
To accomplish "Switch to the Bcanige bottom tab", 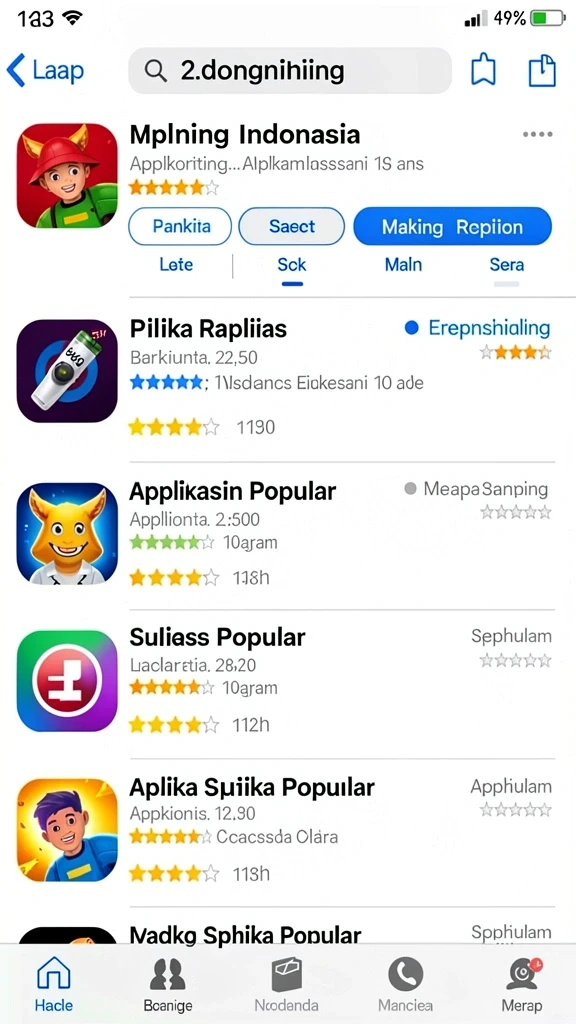I will pos(167,984).
